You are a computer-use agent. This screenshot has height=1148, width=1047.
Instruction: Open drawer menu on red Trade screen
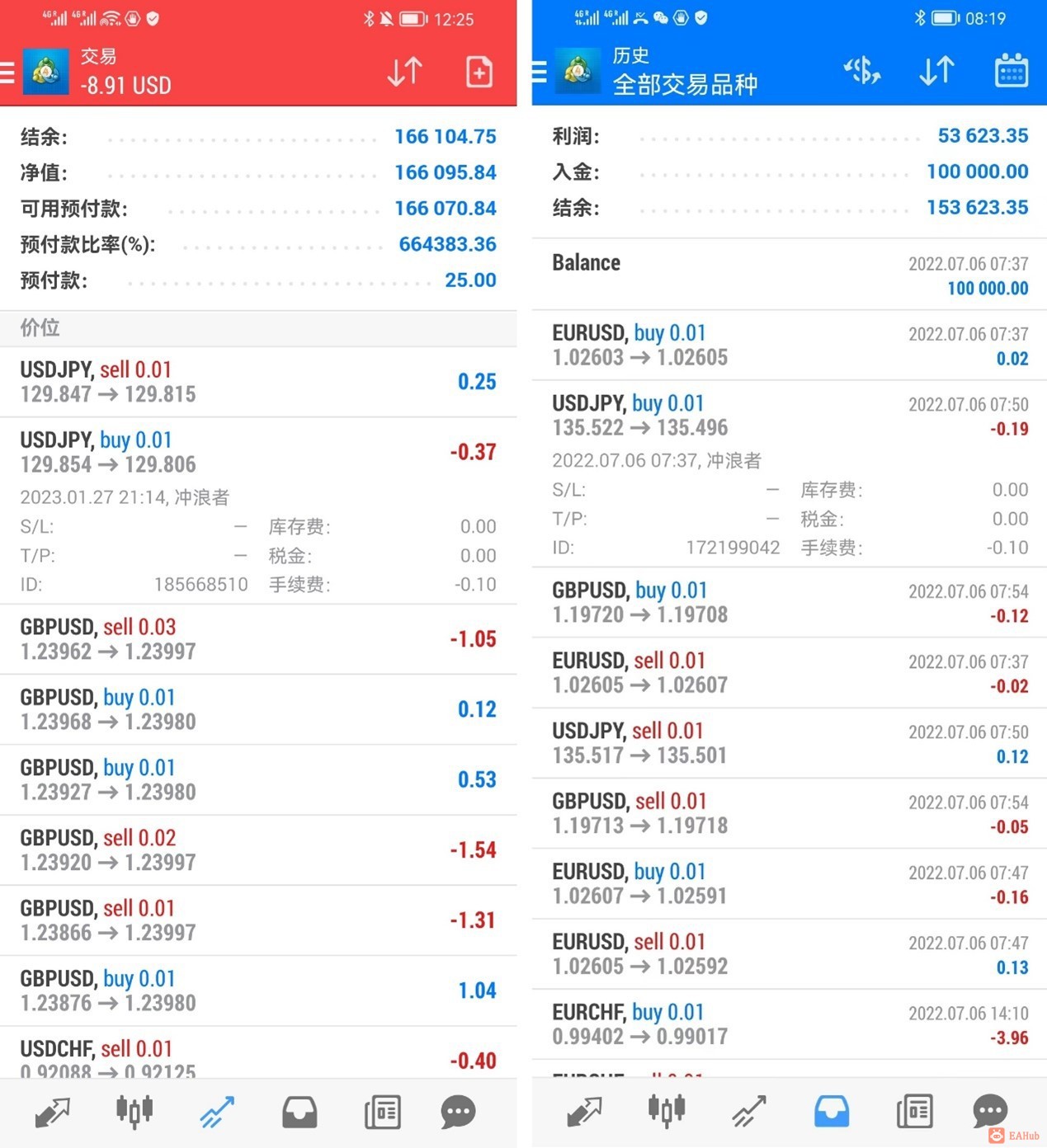click(x=7, y=73)
